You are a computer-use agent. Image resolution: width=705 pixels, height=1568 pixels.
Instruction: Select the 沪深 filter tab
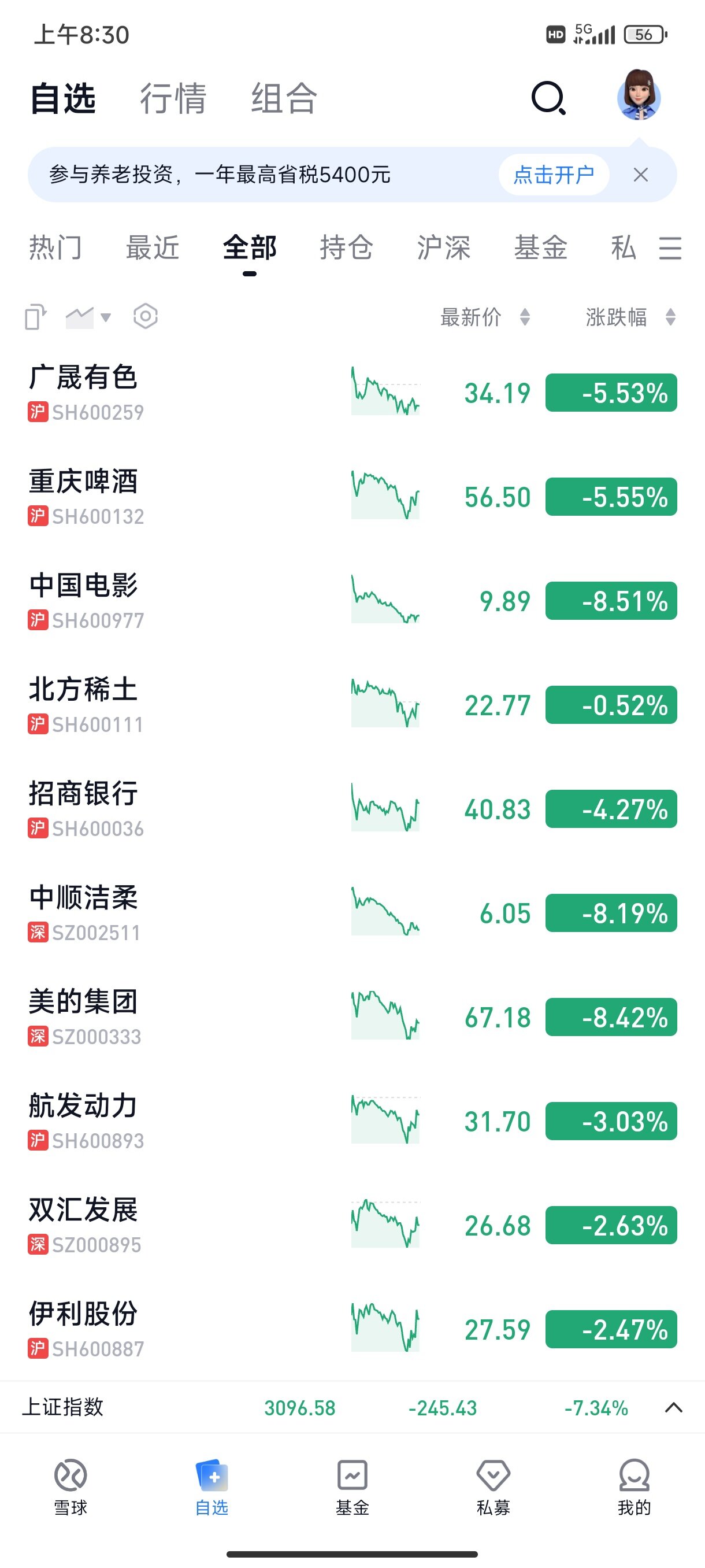coord(443,247)
